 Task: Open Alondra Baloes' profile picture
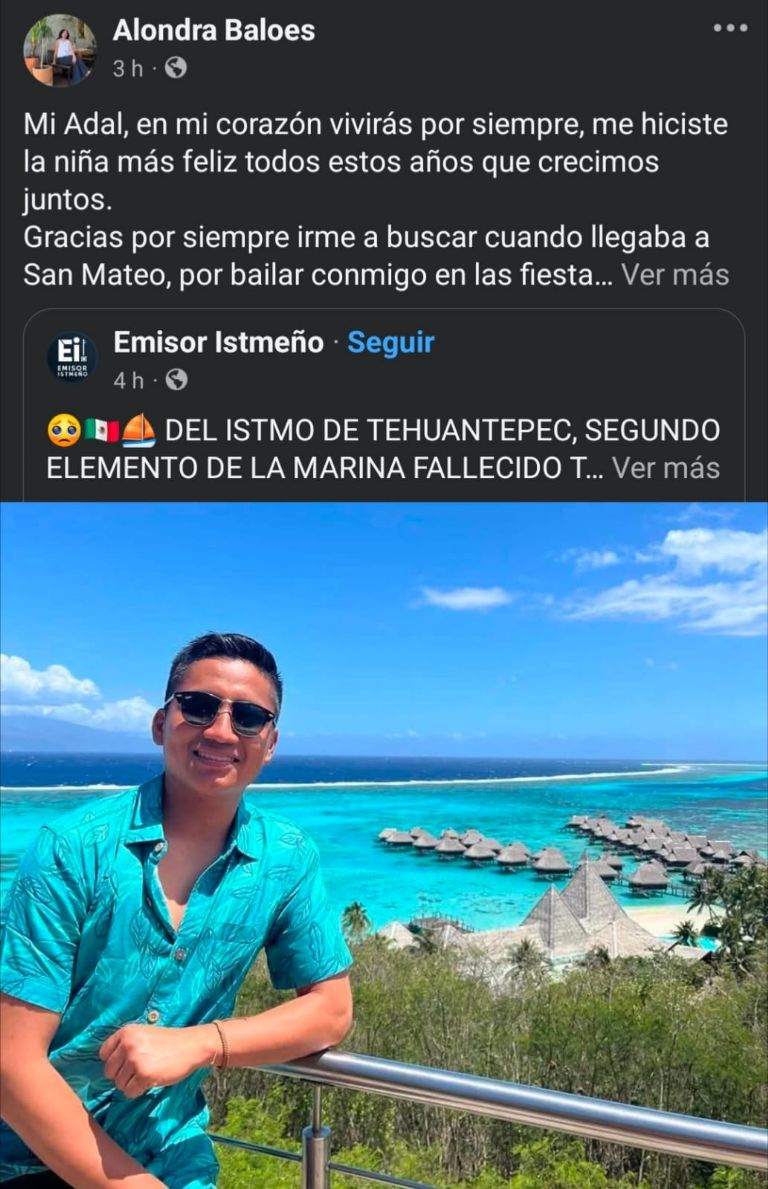tap(60, 50)
